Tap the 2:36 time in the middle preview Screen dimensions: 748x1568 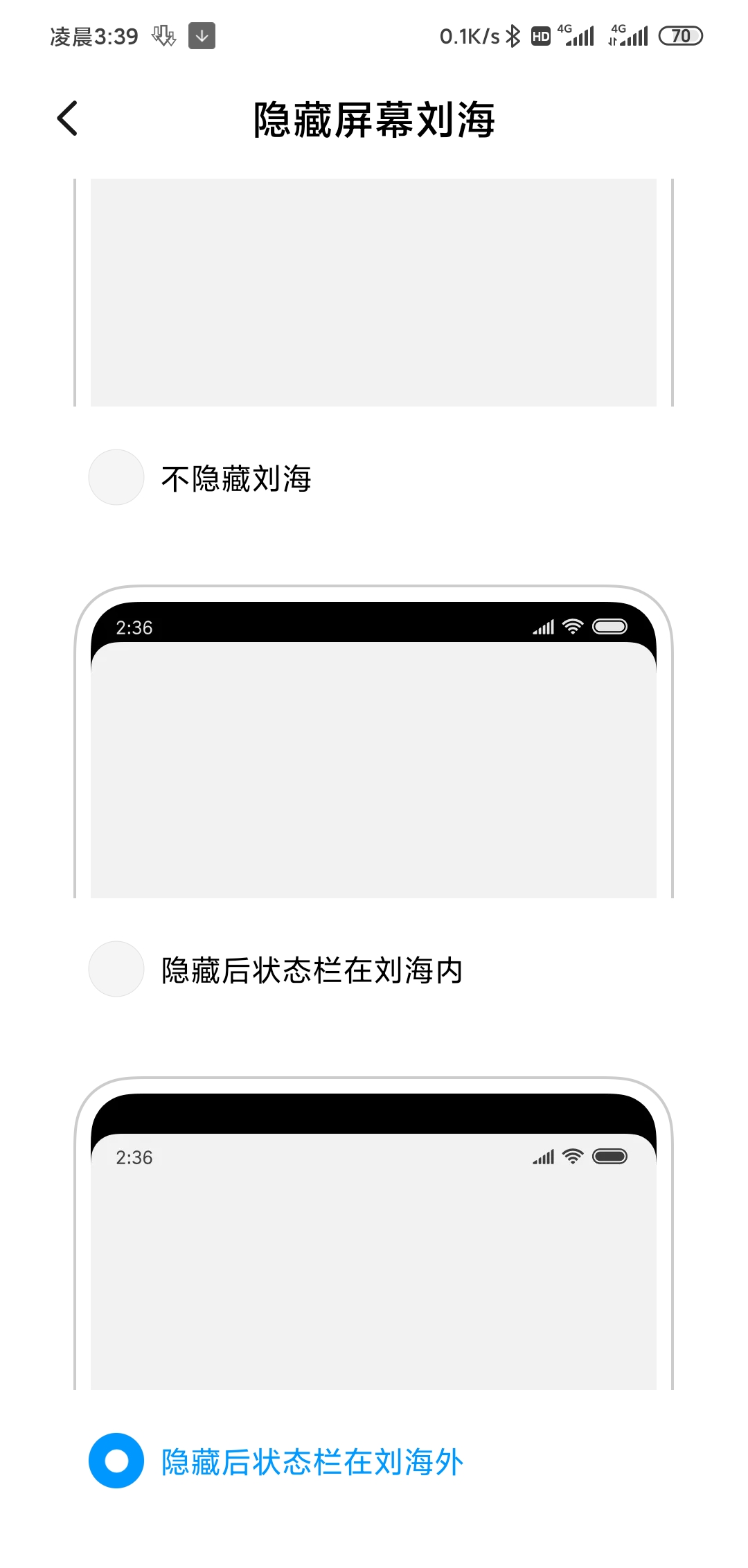(x=134, y=627)
